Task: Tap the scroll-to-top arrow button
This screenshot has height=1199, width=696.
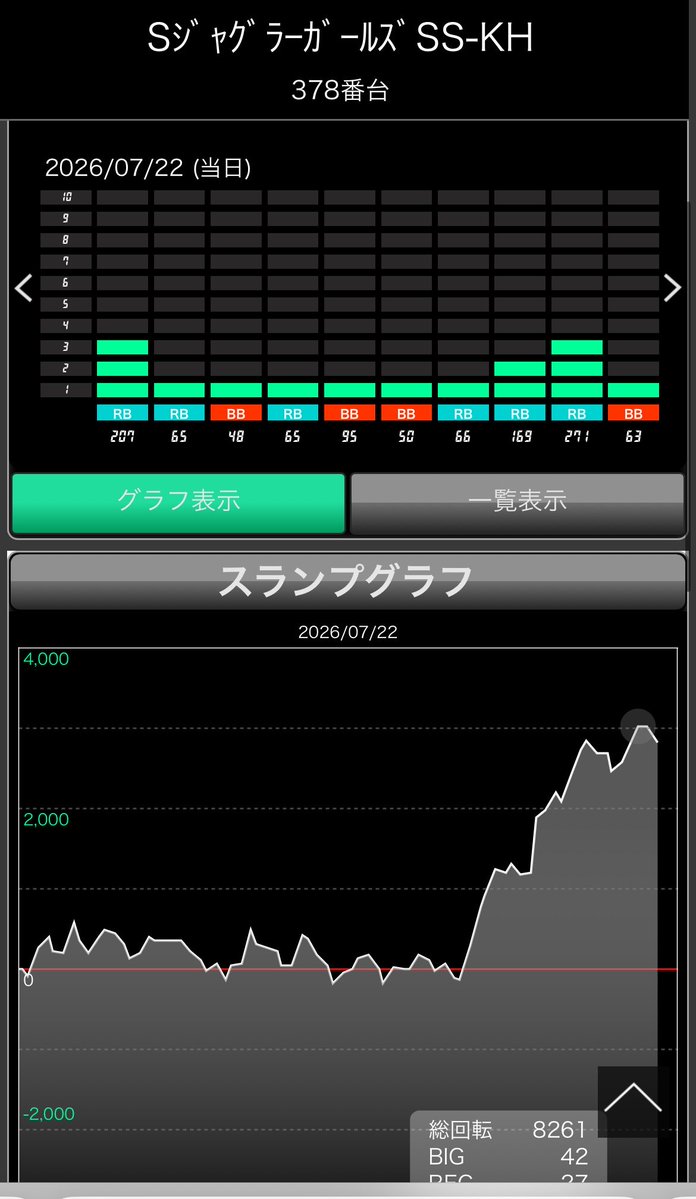Action: tap(633, 1101)
